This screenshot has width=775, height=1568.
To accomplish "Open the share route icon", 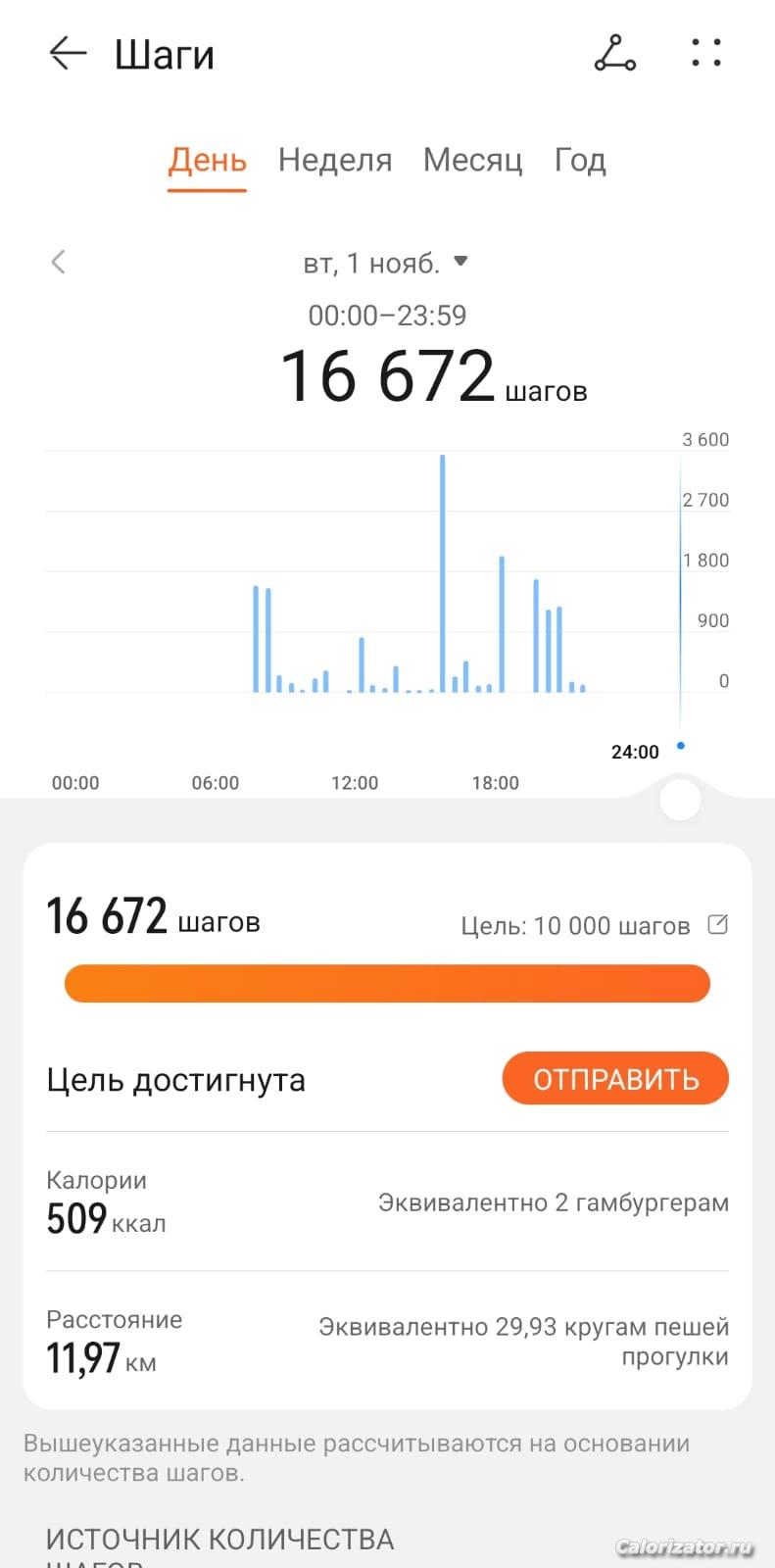I will pyautogui.click(x=615, y=53).
